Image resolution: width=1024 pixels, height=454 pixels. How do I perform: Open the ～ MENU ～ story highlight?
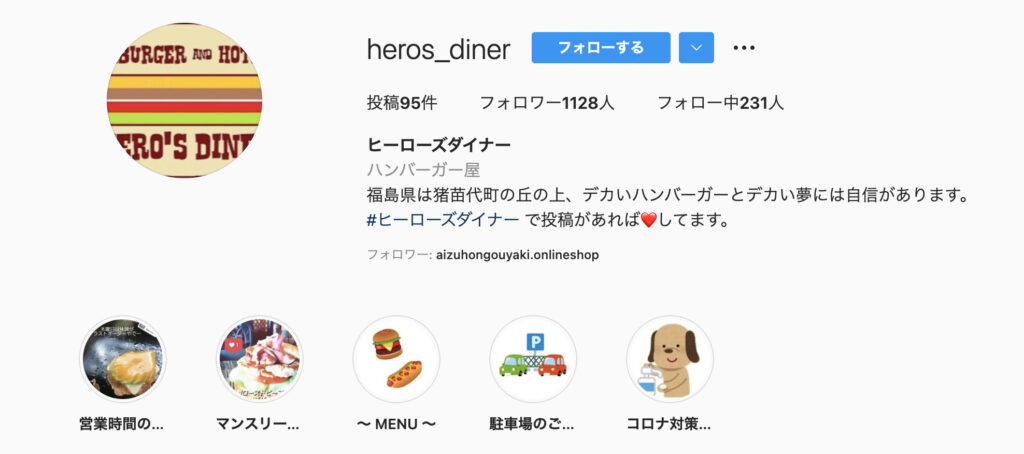tap(396, 360)
